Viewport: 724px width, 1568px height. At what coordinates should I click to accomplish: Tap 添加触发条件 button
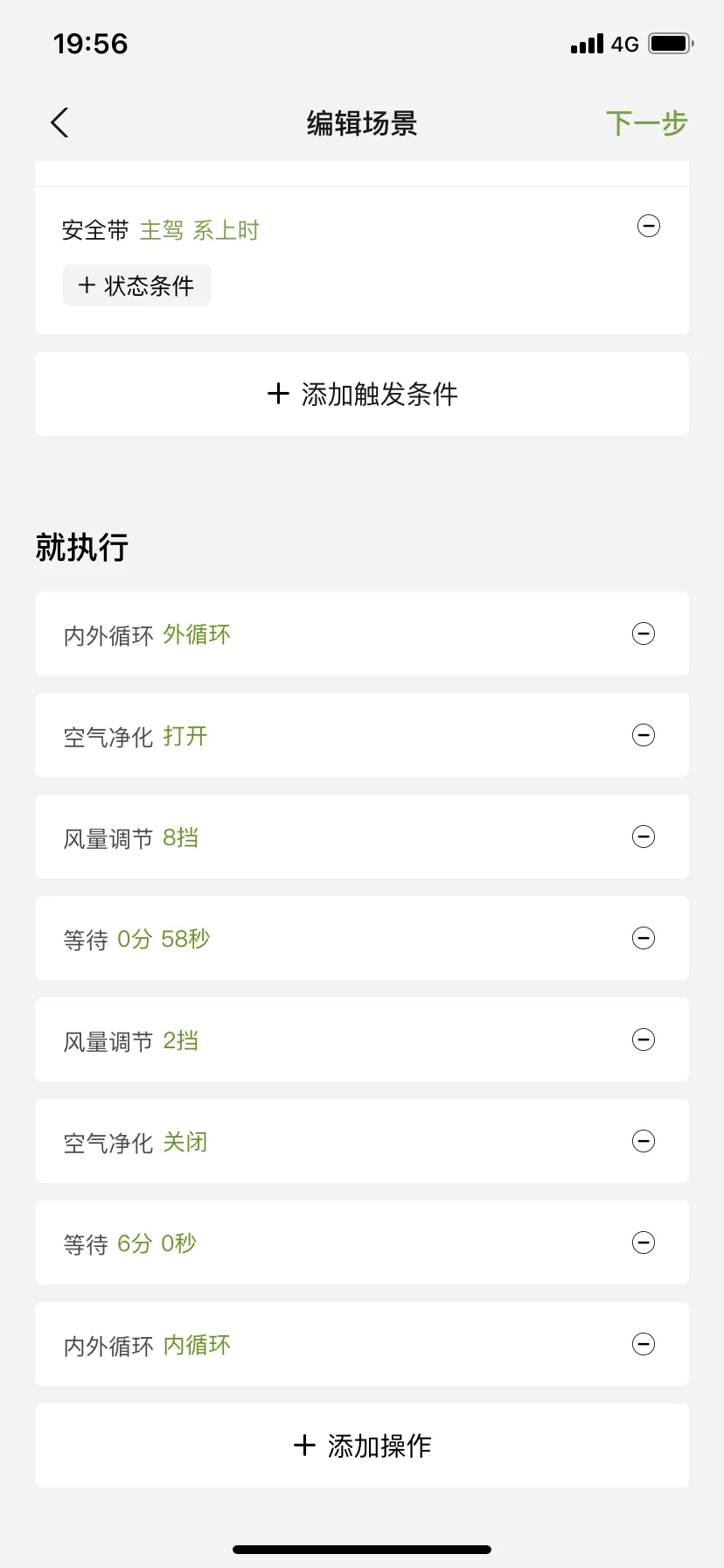click(362, 394)
